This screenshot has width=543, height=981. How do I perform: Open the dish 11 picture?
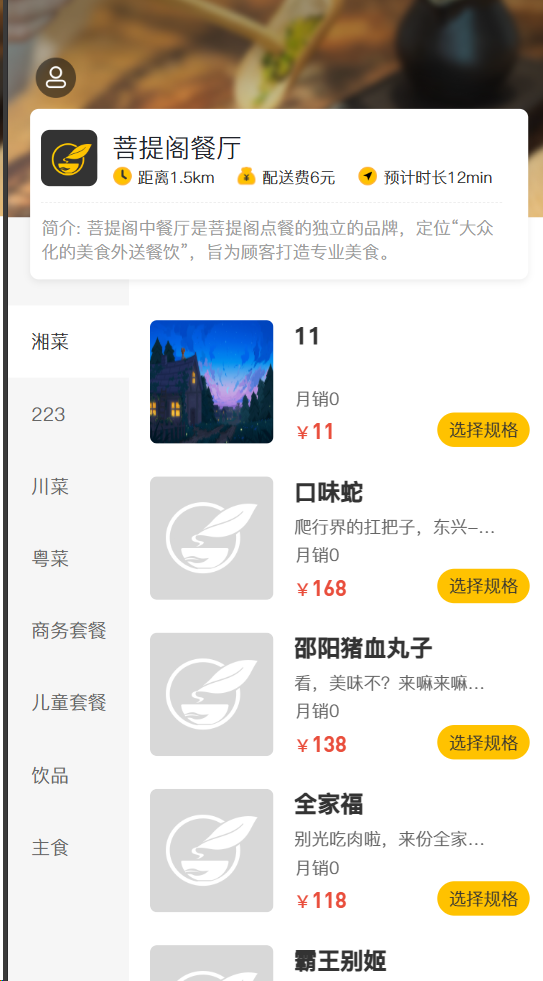click(x=211, y=382)
